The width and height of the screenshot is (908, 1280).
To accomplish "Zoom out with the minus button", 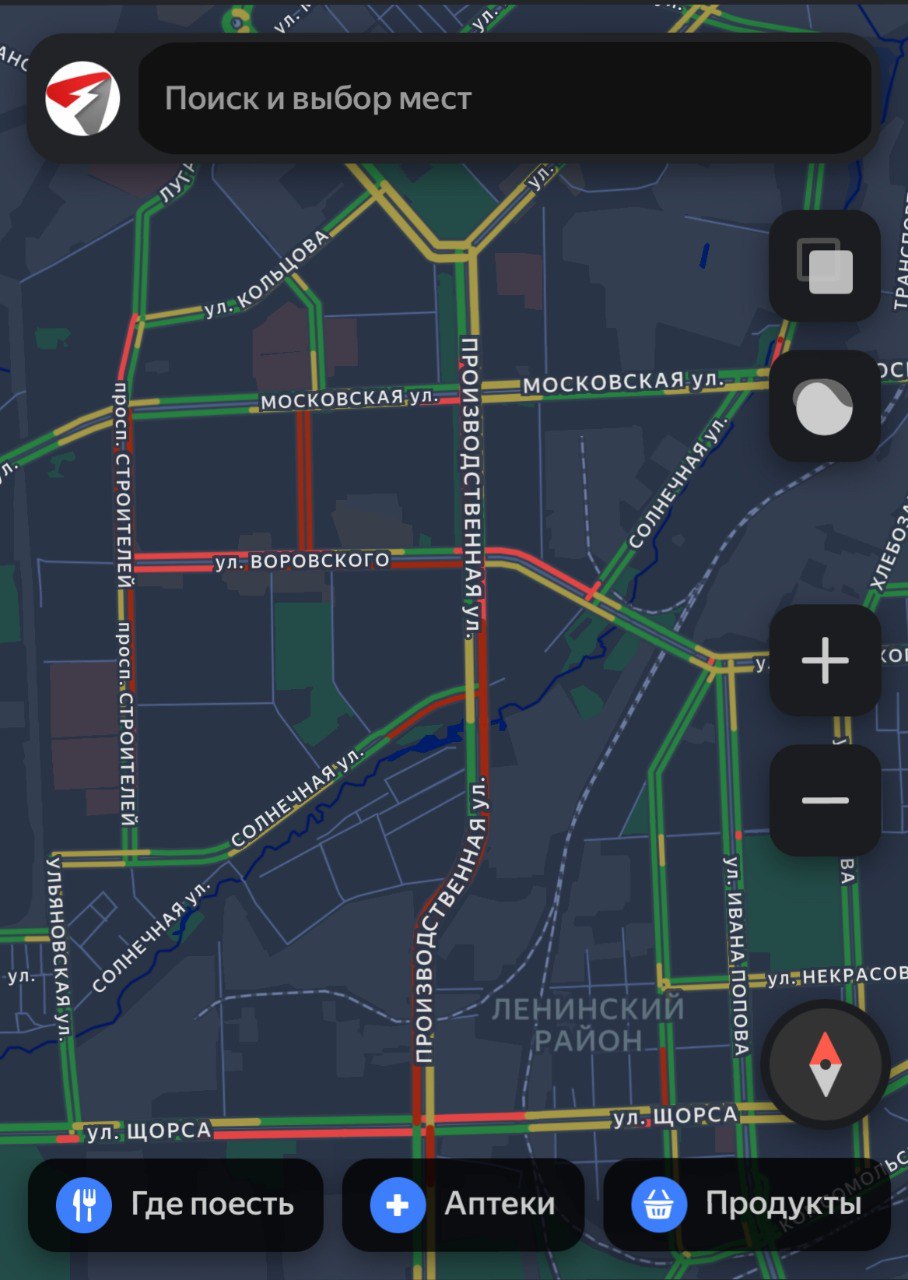I will click(x=825, y=800).
